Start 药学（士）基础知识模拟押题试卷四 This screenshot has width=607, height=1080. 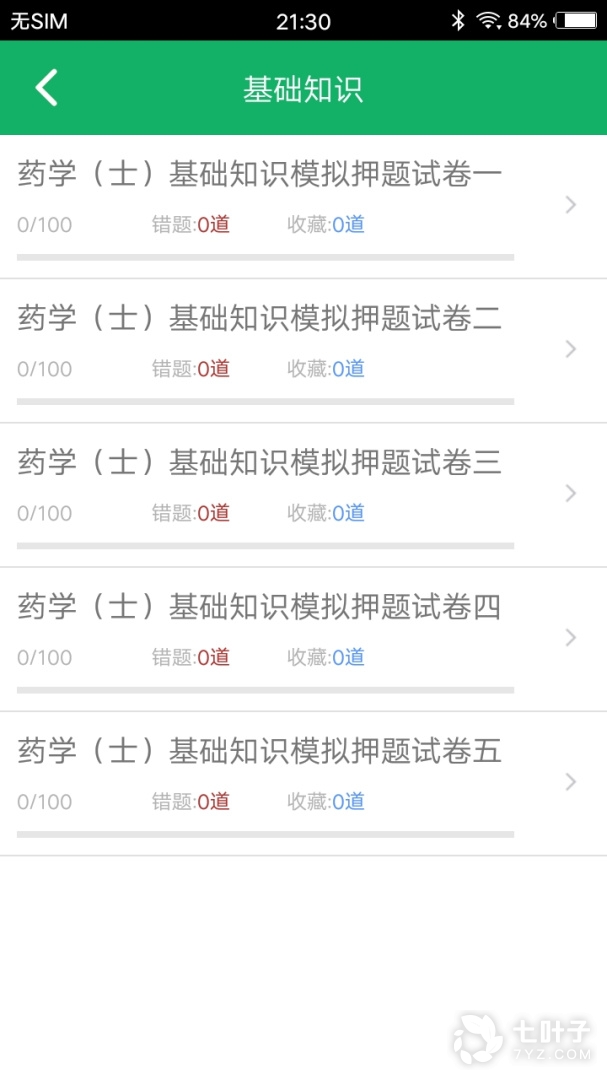tap(260, 607)
